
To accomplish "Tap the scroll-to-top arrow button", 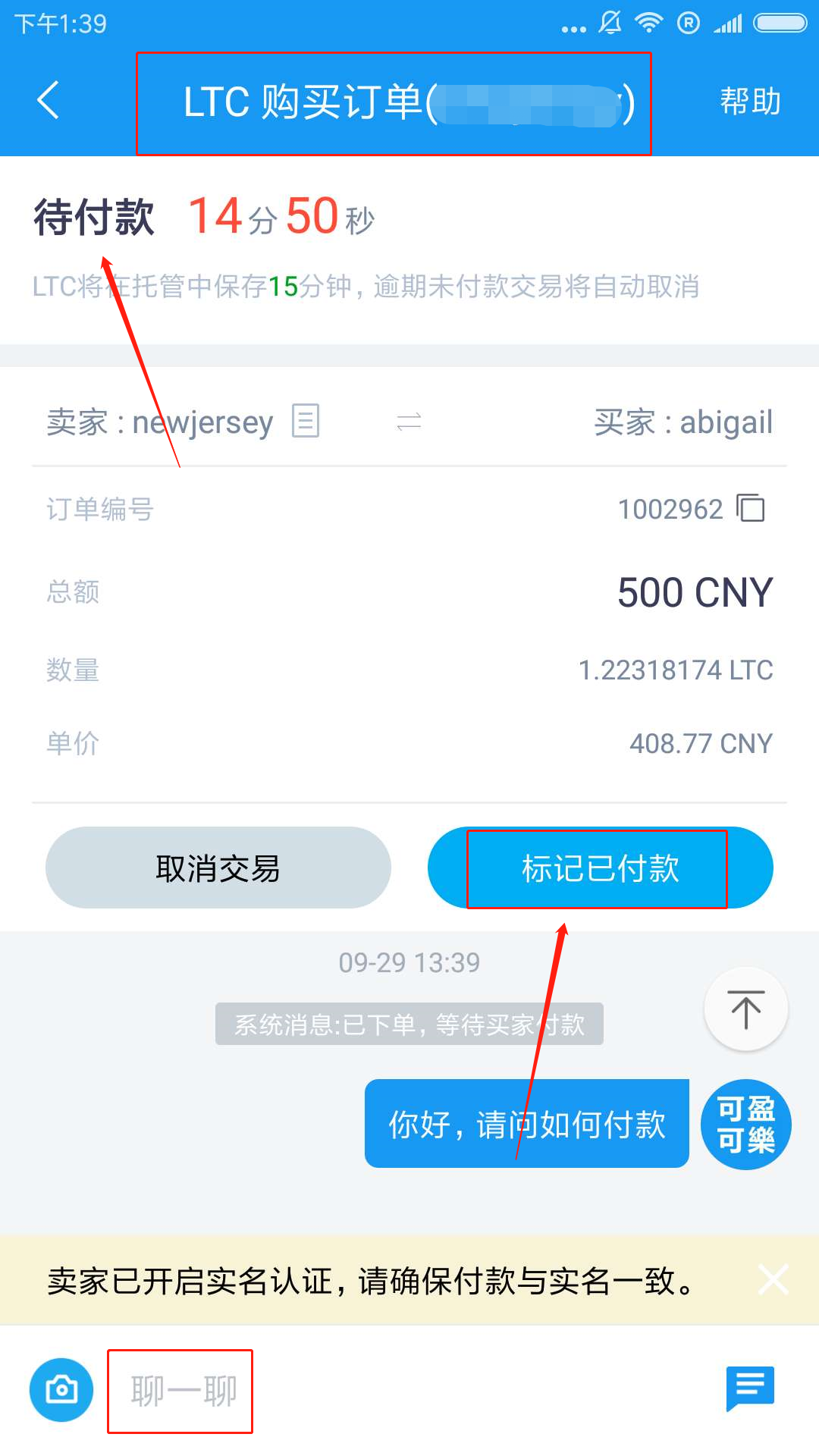I will click(745, 1009).
